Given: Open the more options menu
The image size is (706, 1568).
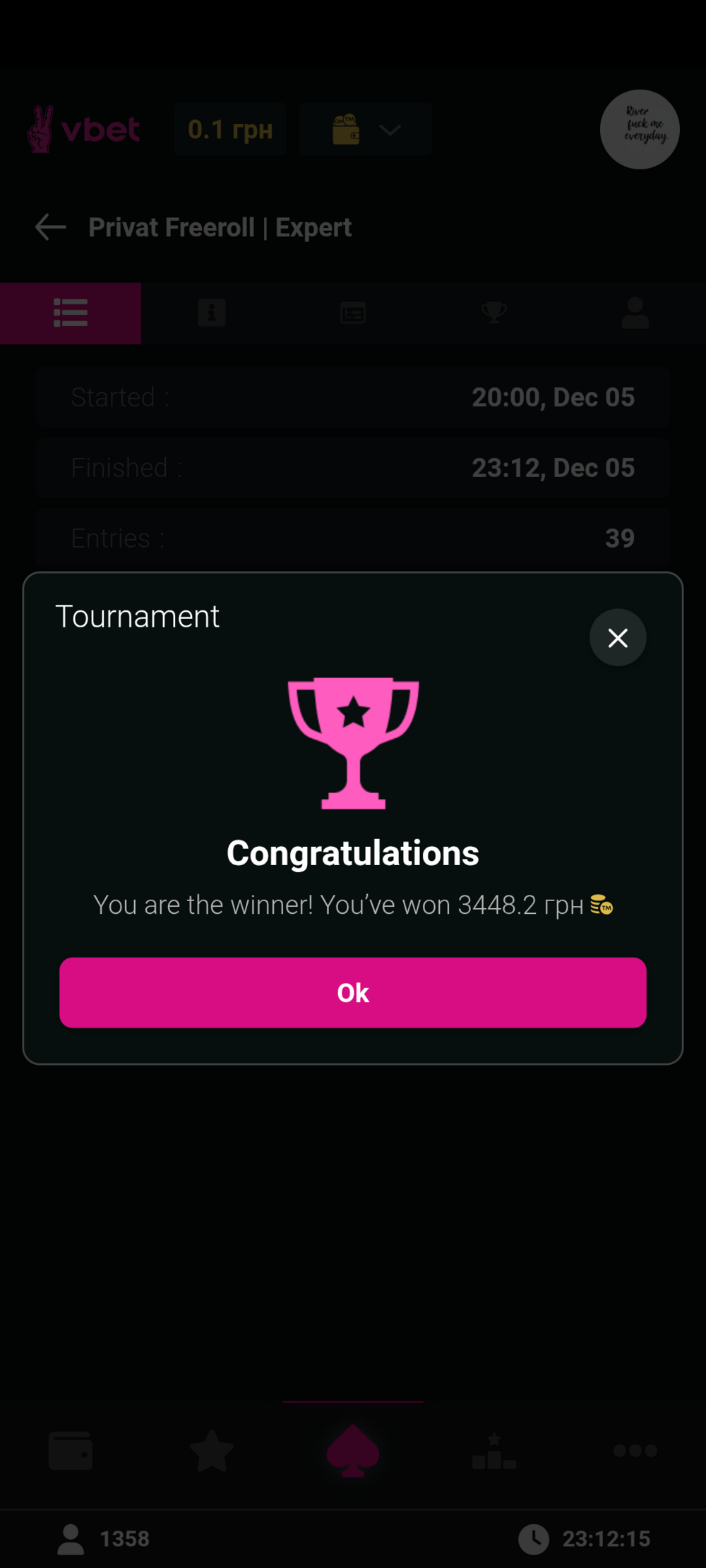Looking at the screenshot, I should (x=635, y=1451).
